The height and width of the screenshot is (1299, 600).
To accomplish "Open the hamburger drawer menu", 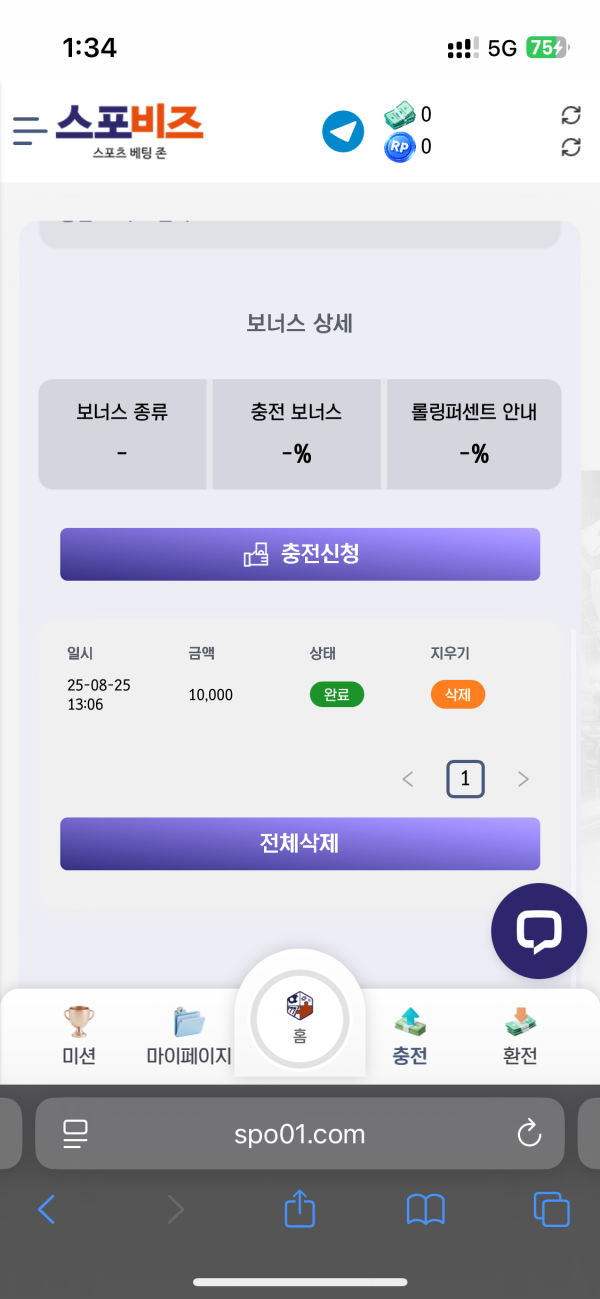I will tap(30, 130).
